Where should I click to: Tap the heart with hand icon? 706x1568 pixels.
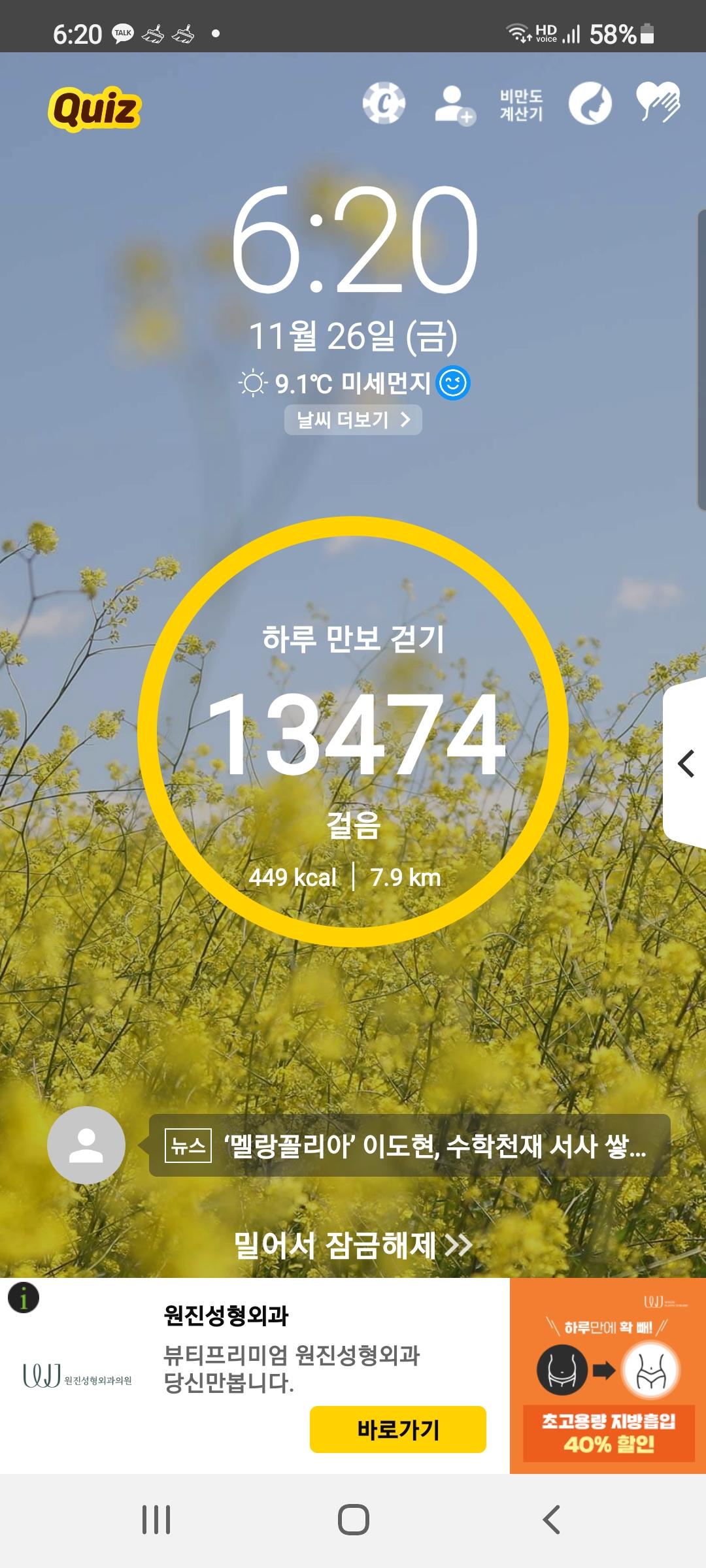click(658, 102)
